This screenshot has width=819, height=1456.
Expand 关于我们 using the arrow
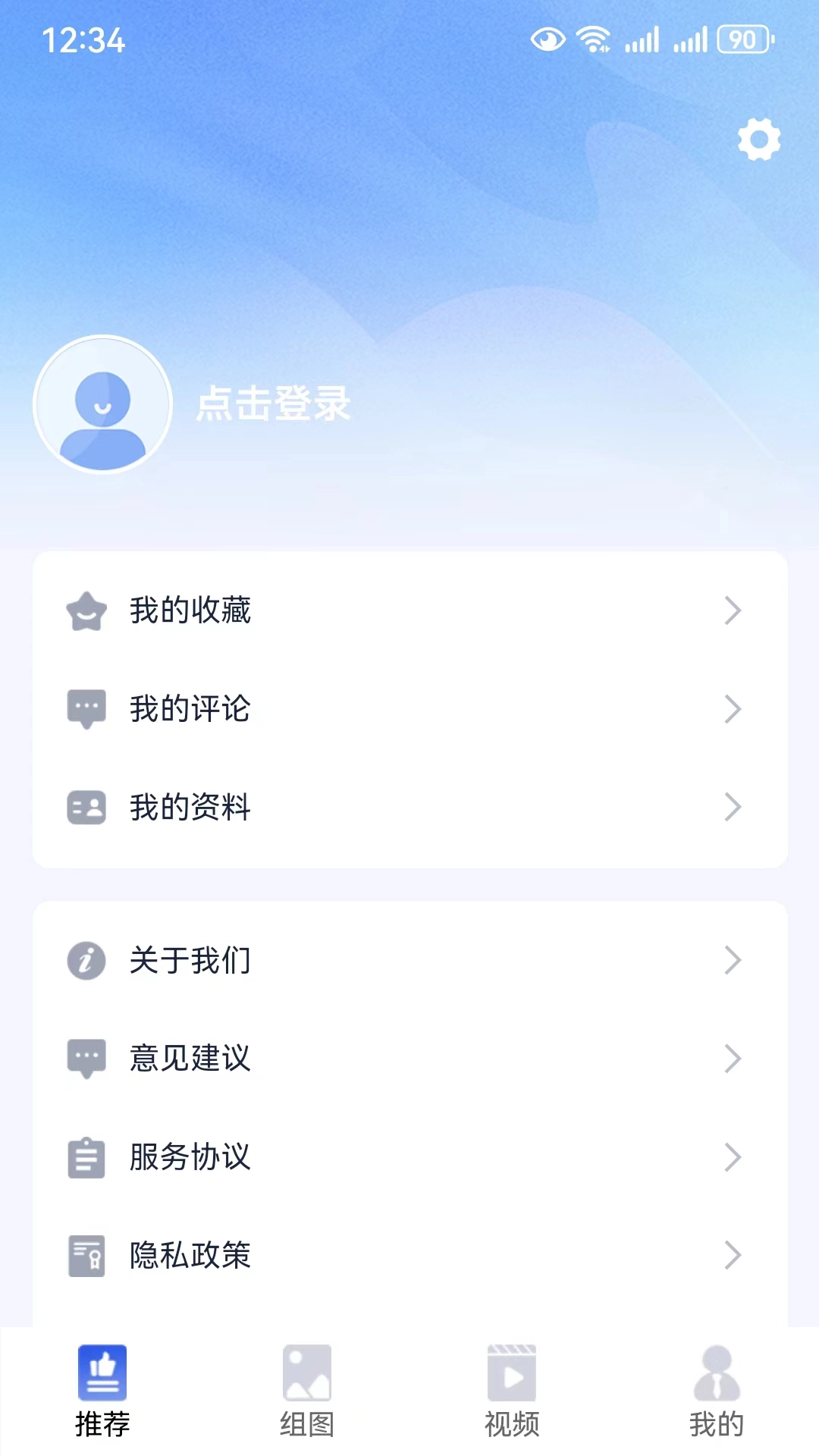click(733, 960)
